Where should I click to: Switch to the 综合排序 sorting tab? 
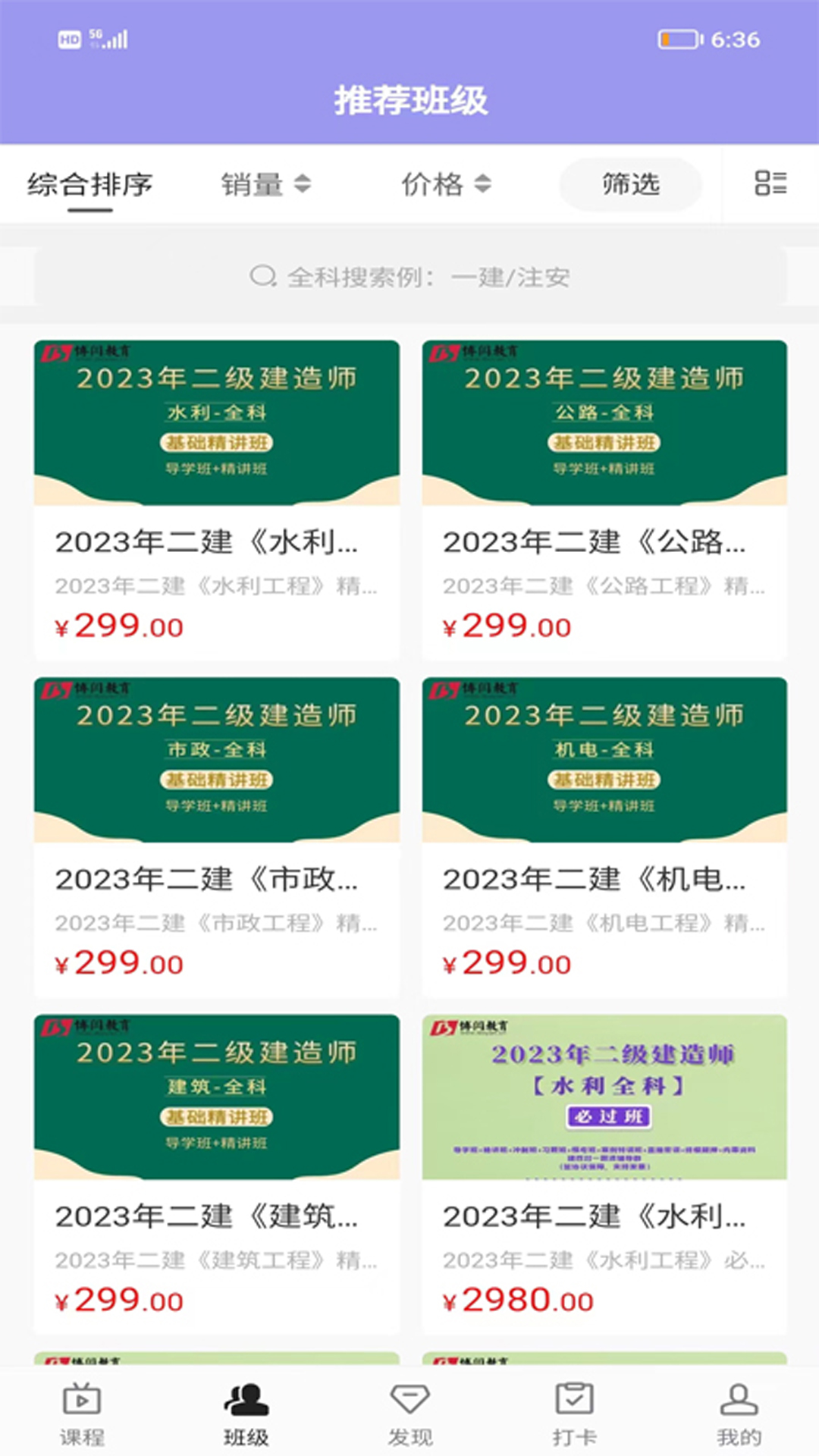(x=89, y=184)
